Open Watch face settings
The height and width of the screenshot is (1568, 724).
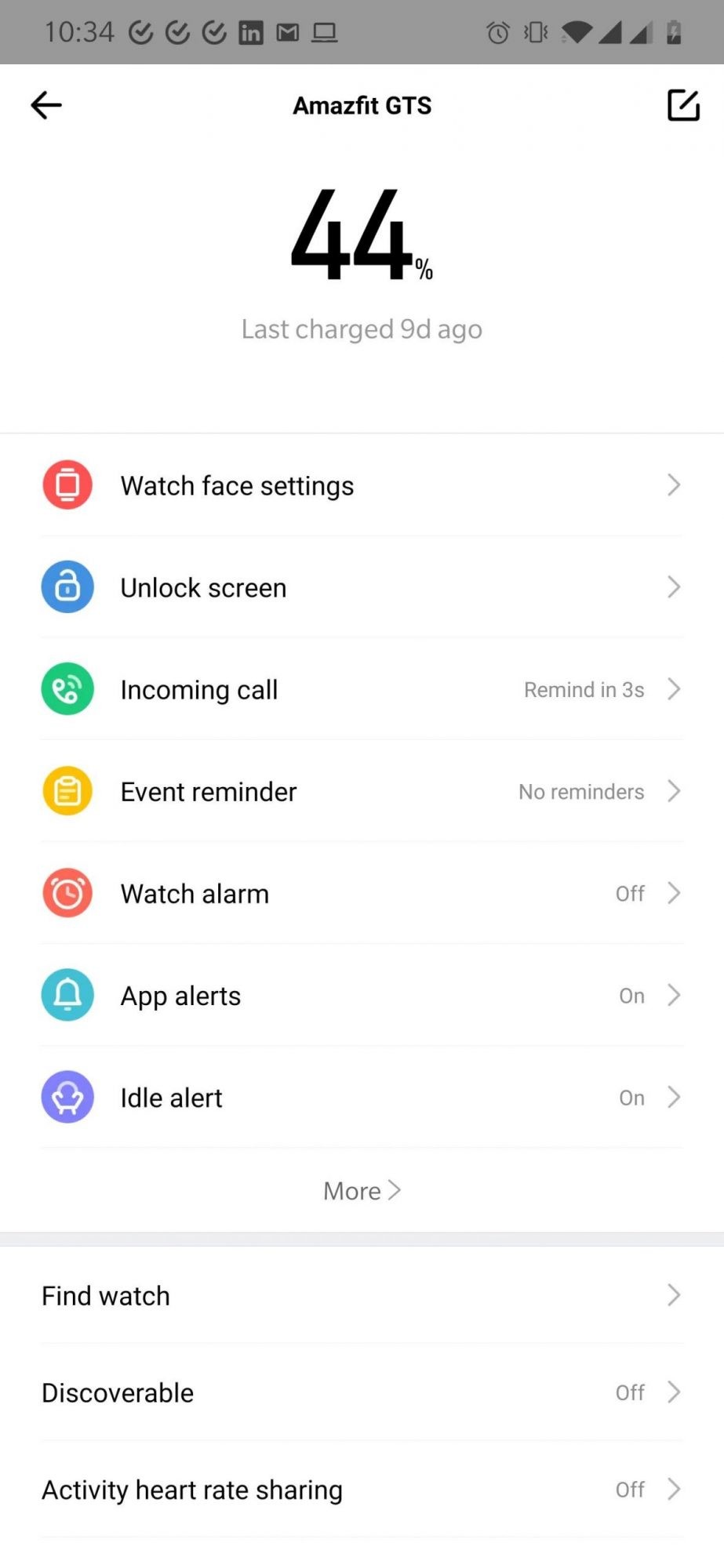pyautogui.click(x=362, y=485)
